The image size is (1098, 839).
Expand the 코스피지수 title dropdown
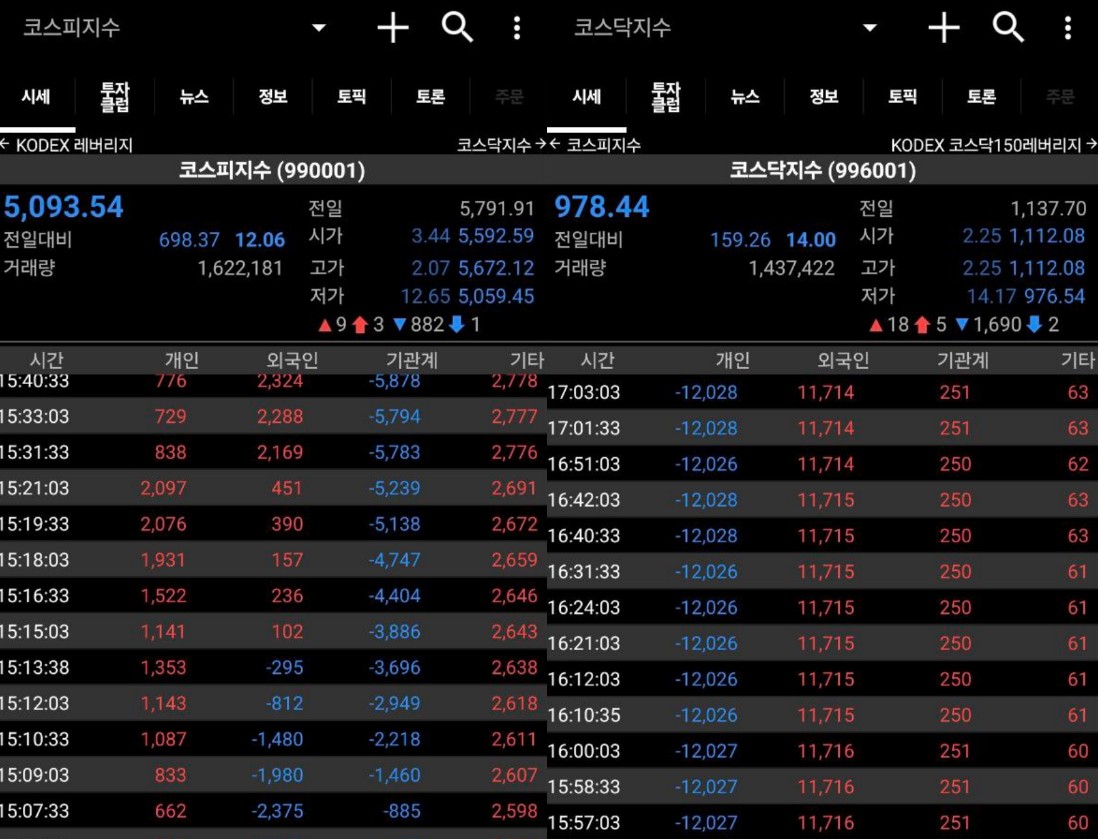click(319, 28)
